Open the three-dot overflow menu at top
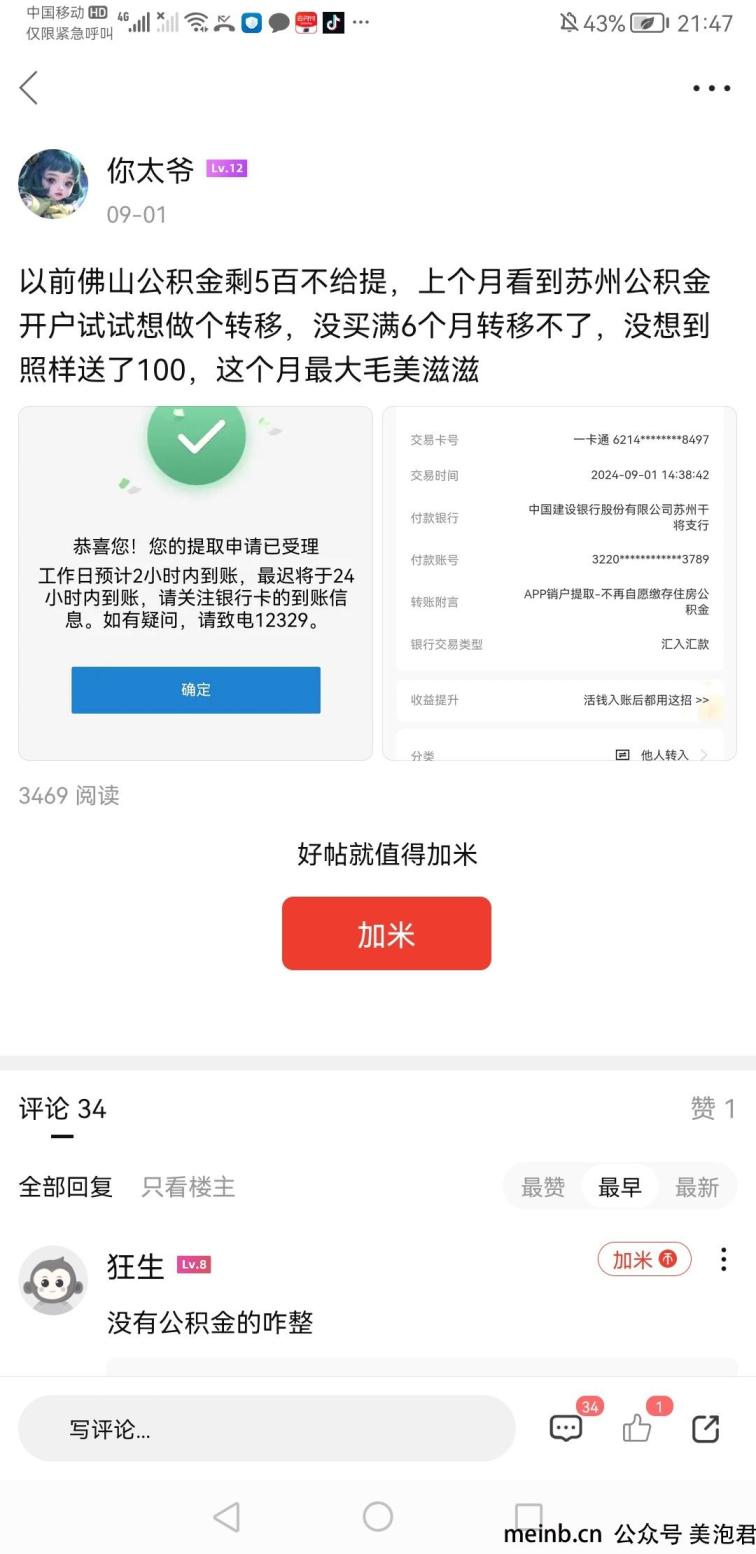Image resolution: width=756 pixels, height=1554 pixels. pyautogui.click(x=711, y=88)
